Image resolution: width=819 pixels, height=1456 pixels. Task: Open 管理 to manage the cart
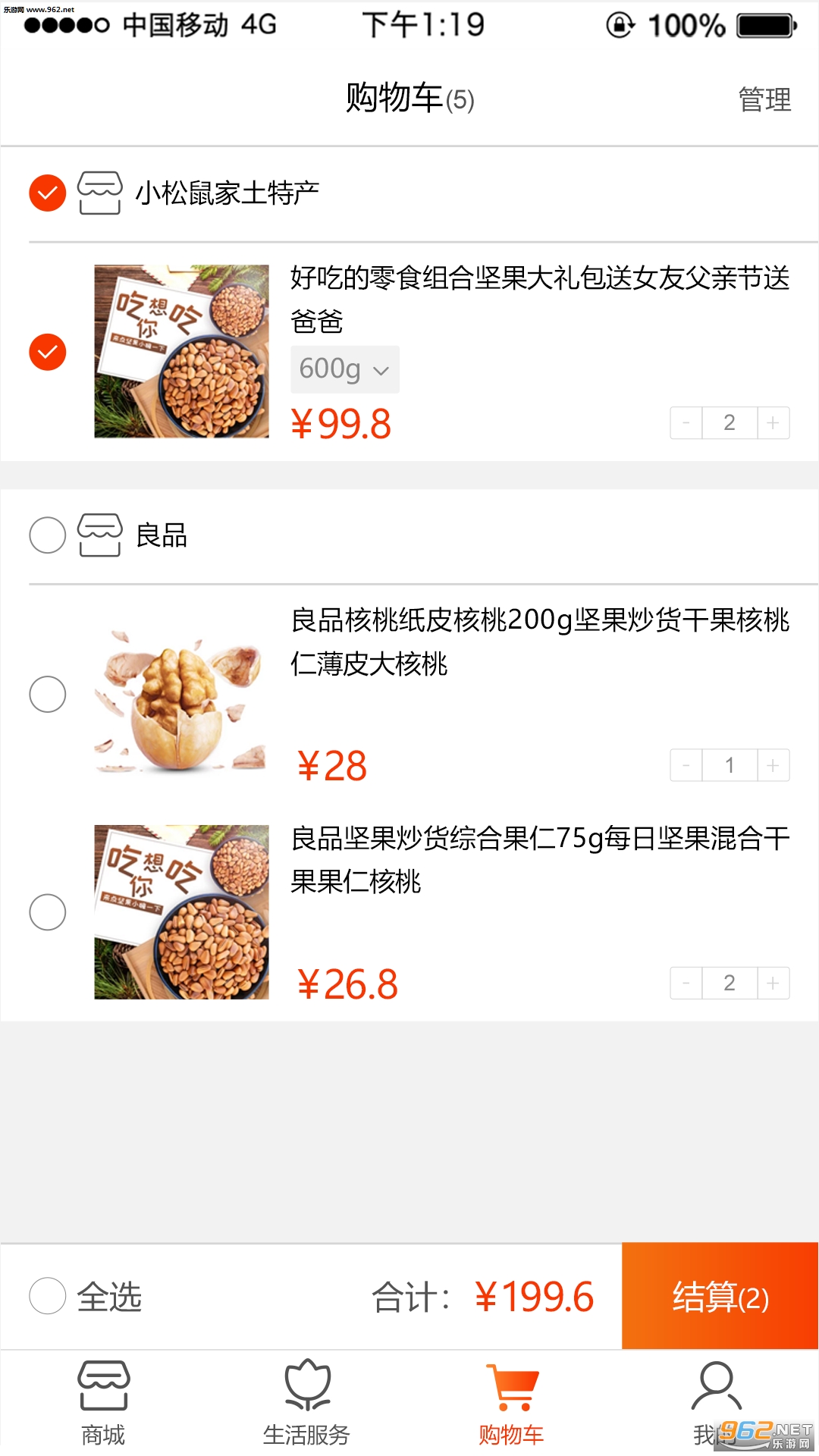[764, 99]
